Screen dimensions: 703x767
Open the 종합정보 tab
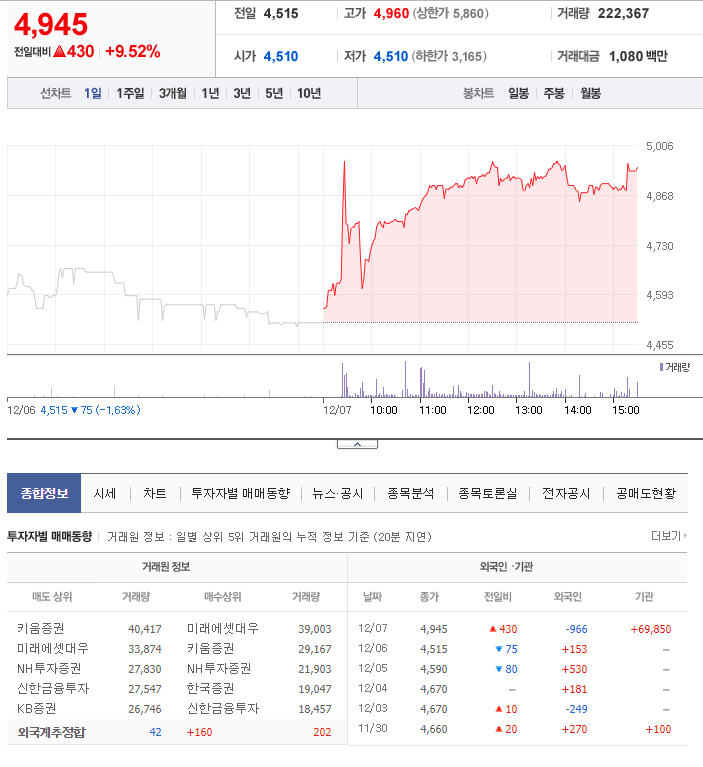click(43, 493)
